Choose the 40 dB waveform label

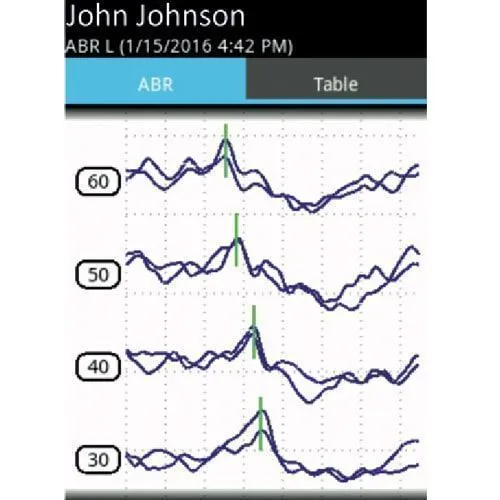[x=98, y=367]
